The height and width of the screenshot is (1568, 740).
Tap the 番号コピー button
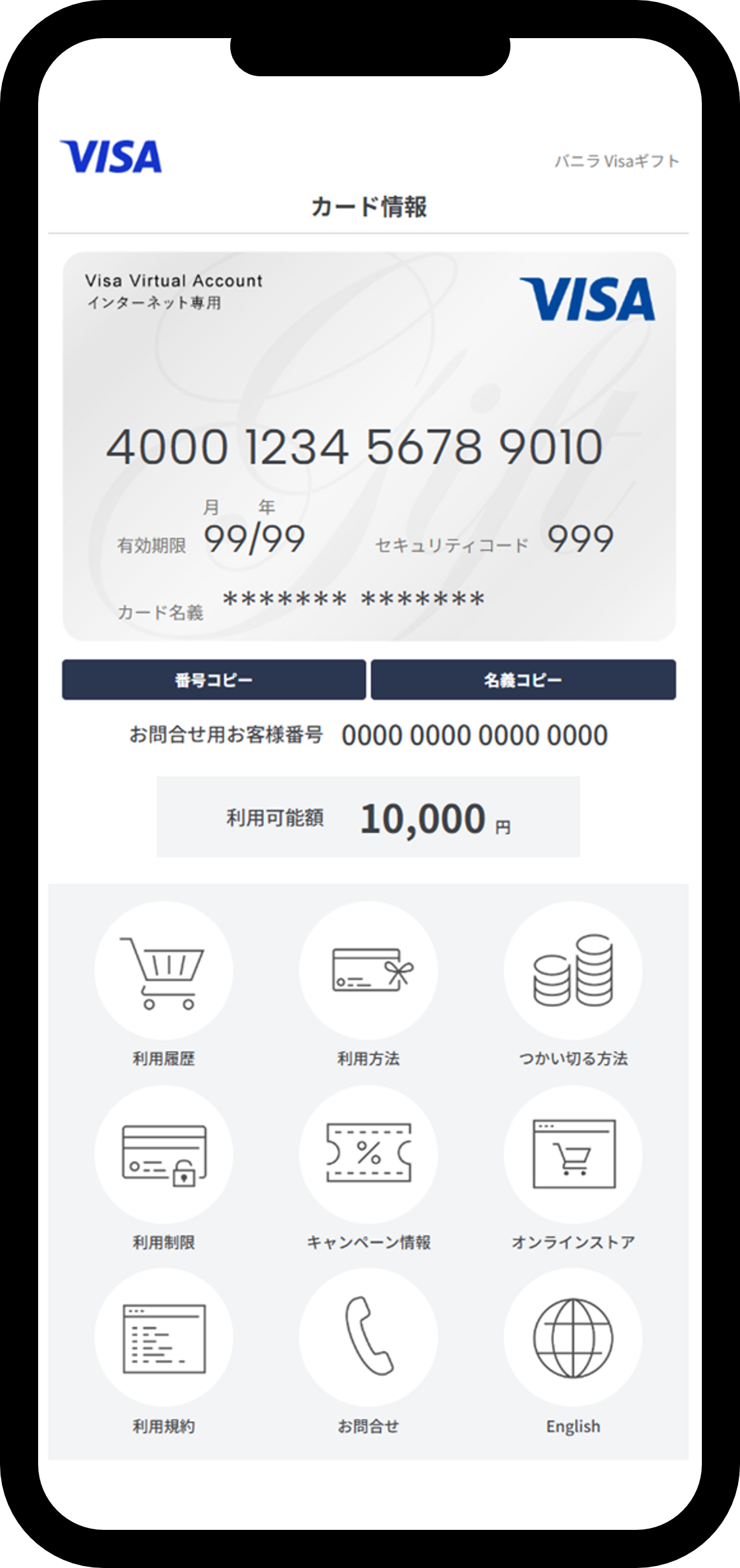(214, 680)
